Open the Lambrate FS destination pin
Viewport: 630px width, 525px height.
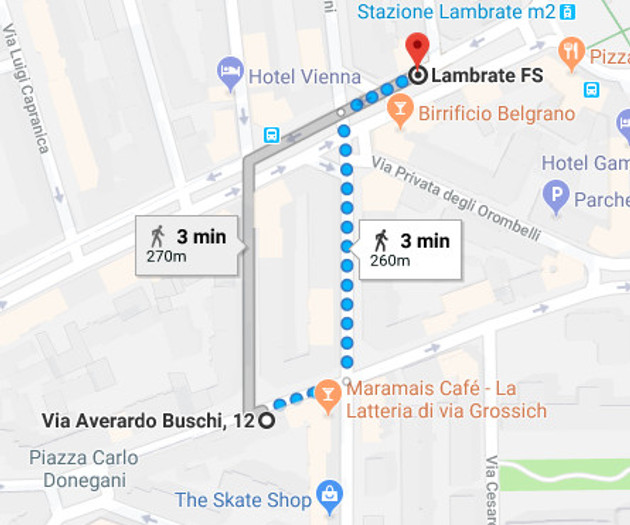417,49
